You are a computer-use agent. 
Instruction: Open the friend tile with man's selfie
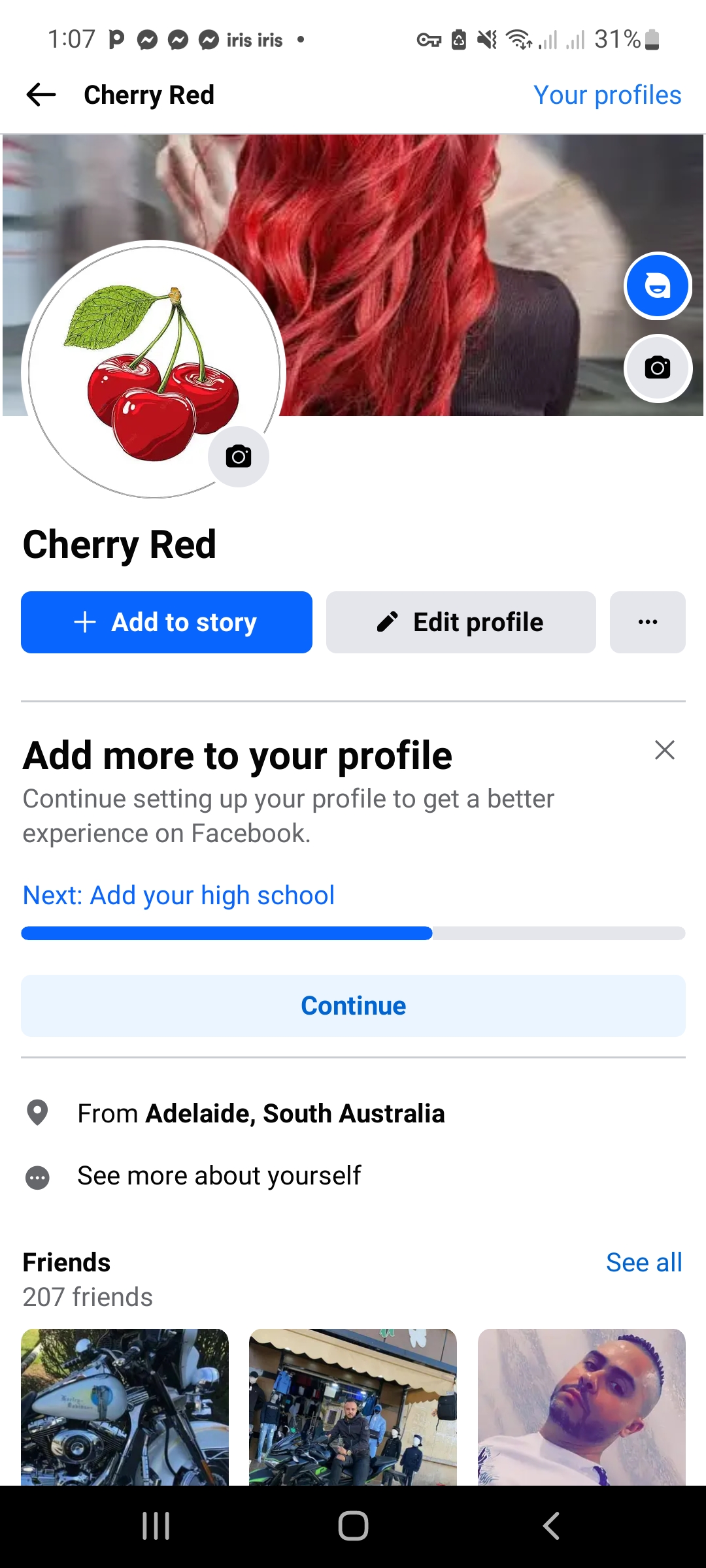coord(582,1407)
